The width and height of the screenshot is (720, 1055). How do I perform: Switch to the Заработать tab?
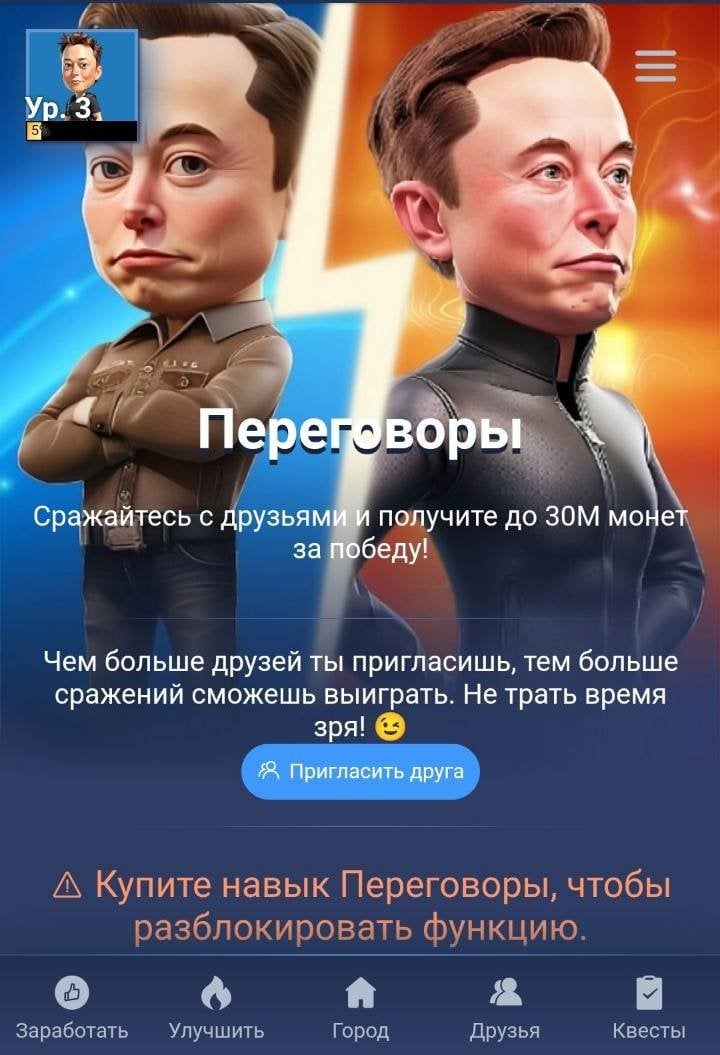click(x=72, y=1007)
